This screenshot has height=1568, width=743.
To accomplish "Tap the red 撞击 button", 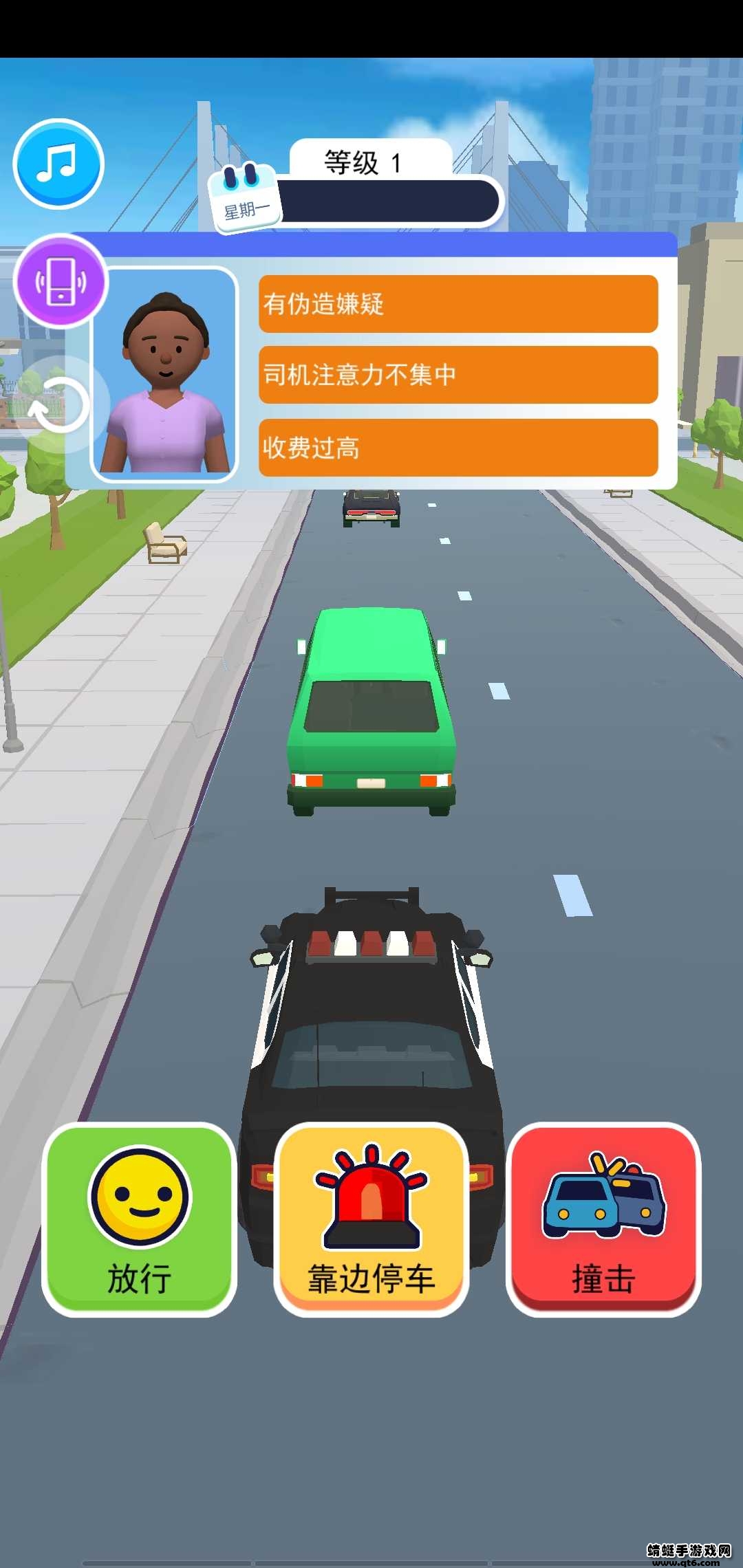I will (x=603, y=1219).
